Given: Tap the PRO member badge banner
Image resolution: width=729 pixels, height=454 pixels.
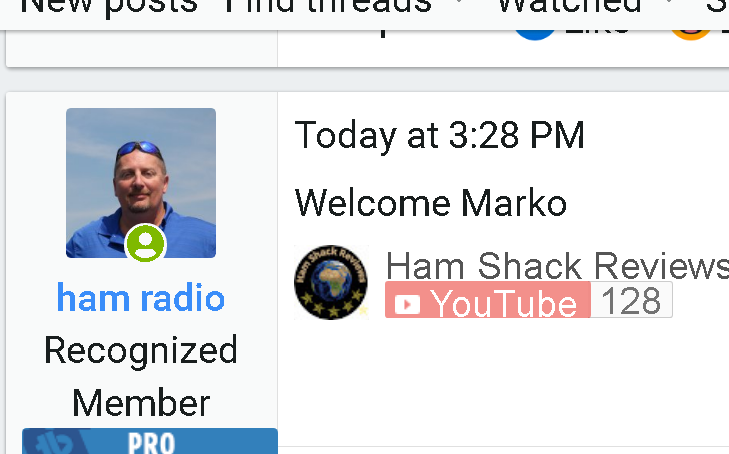Looking at the screenshot, I should click(150, 441).
